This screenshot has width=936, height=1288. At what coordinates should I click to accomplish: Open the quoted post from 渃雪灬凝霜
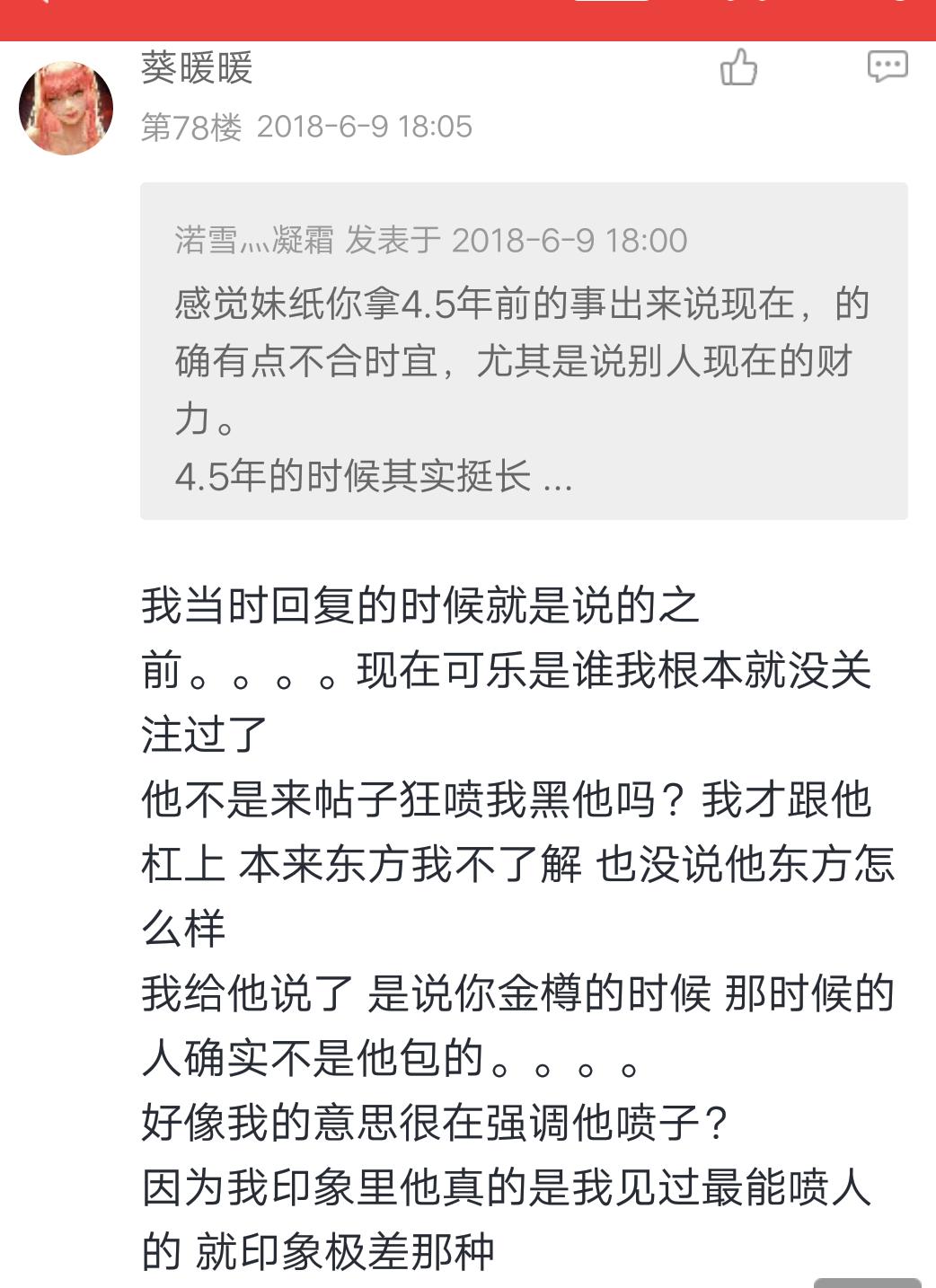point(524,351)
